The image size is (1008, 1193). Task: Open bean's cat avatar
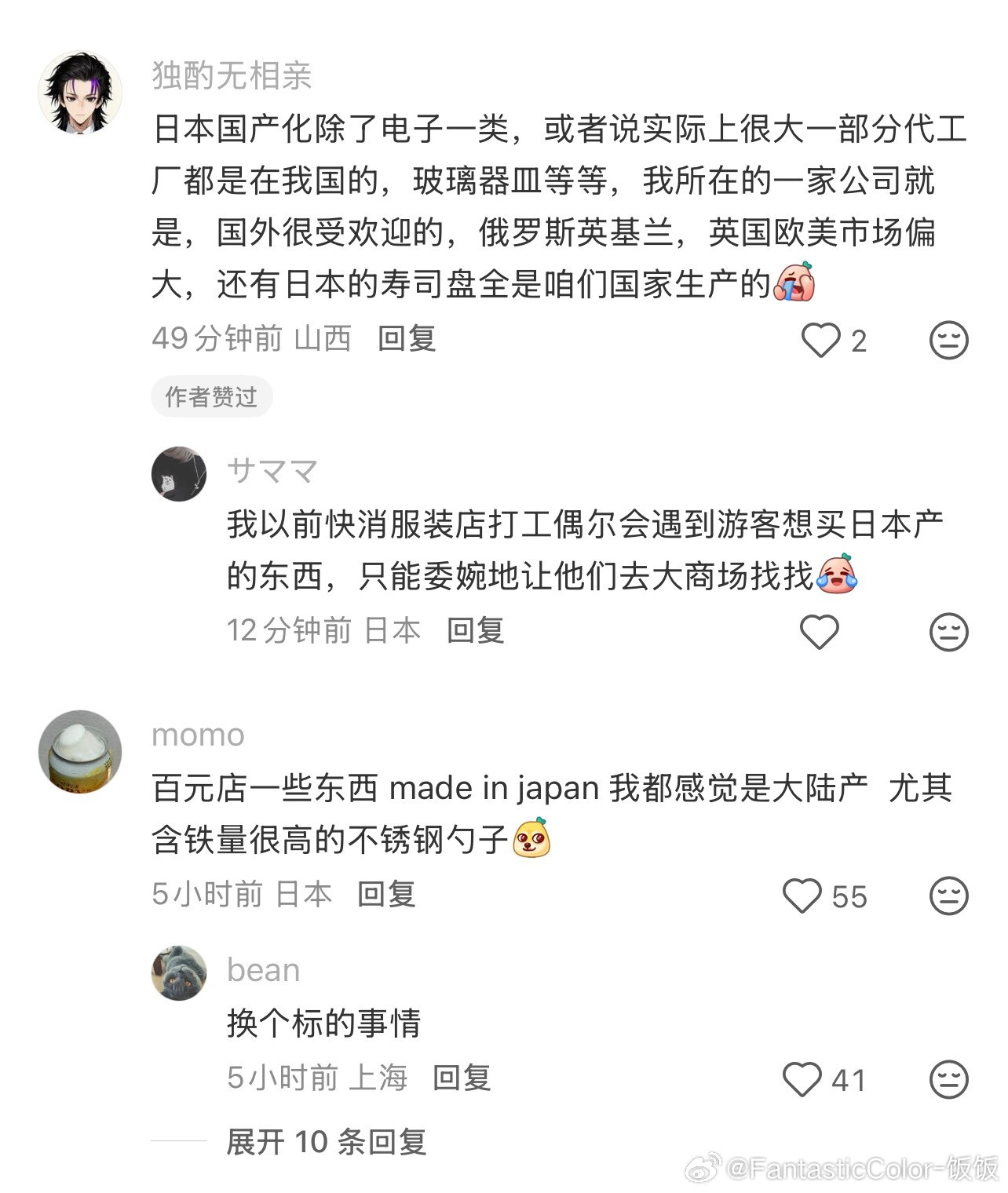pos(179,971)
